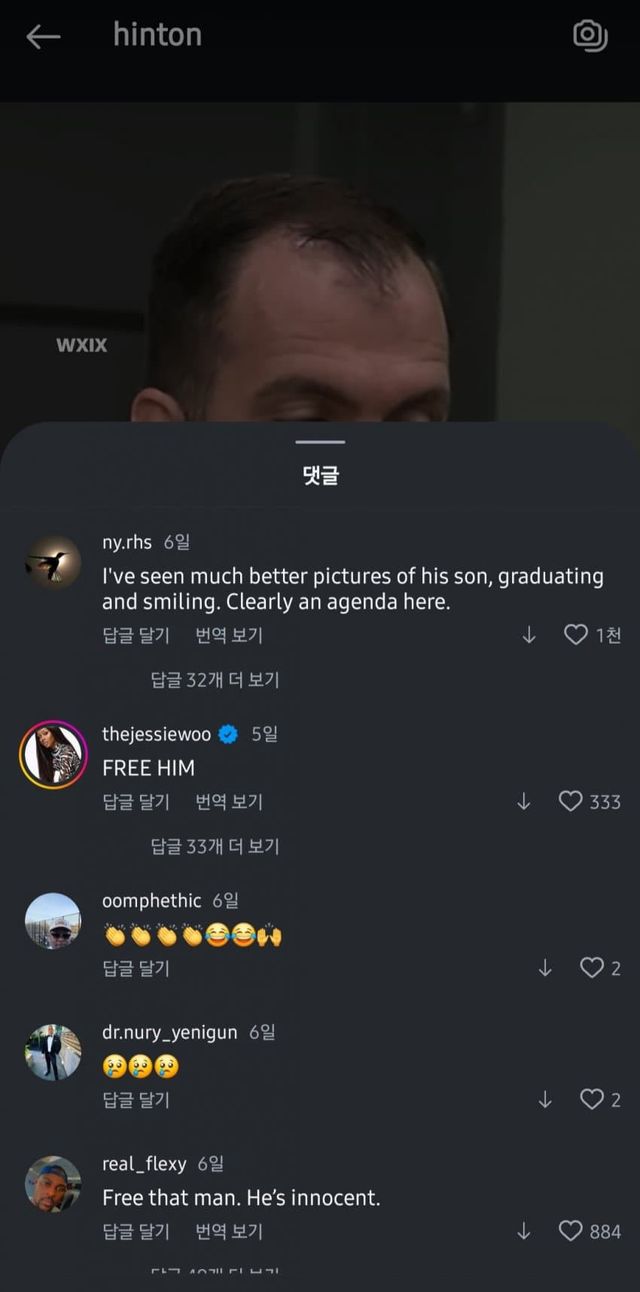Downvote real_flexy's comment
The width and height of the screenshot is (640, 1292).
point(524,1231)
